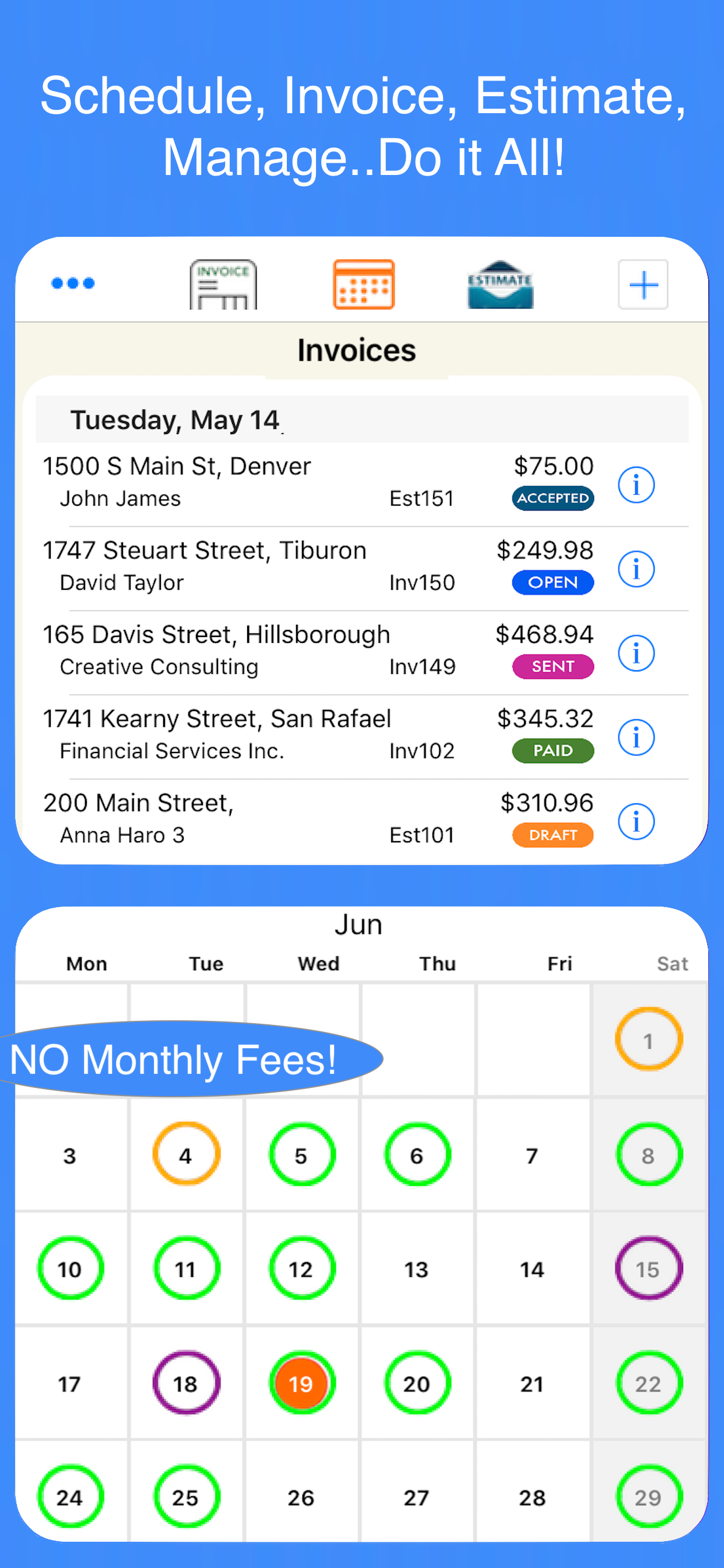Open the more options ellipsis menu
The height and width of the screenshot is (1568, 724).
tap(72, 283)
